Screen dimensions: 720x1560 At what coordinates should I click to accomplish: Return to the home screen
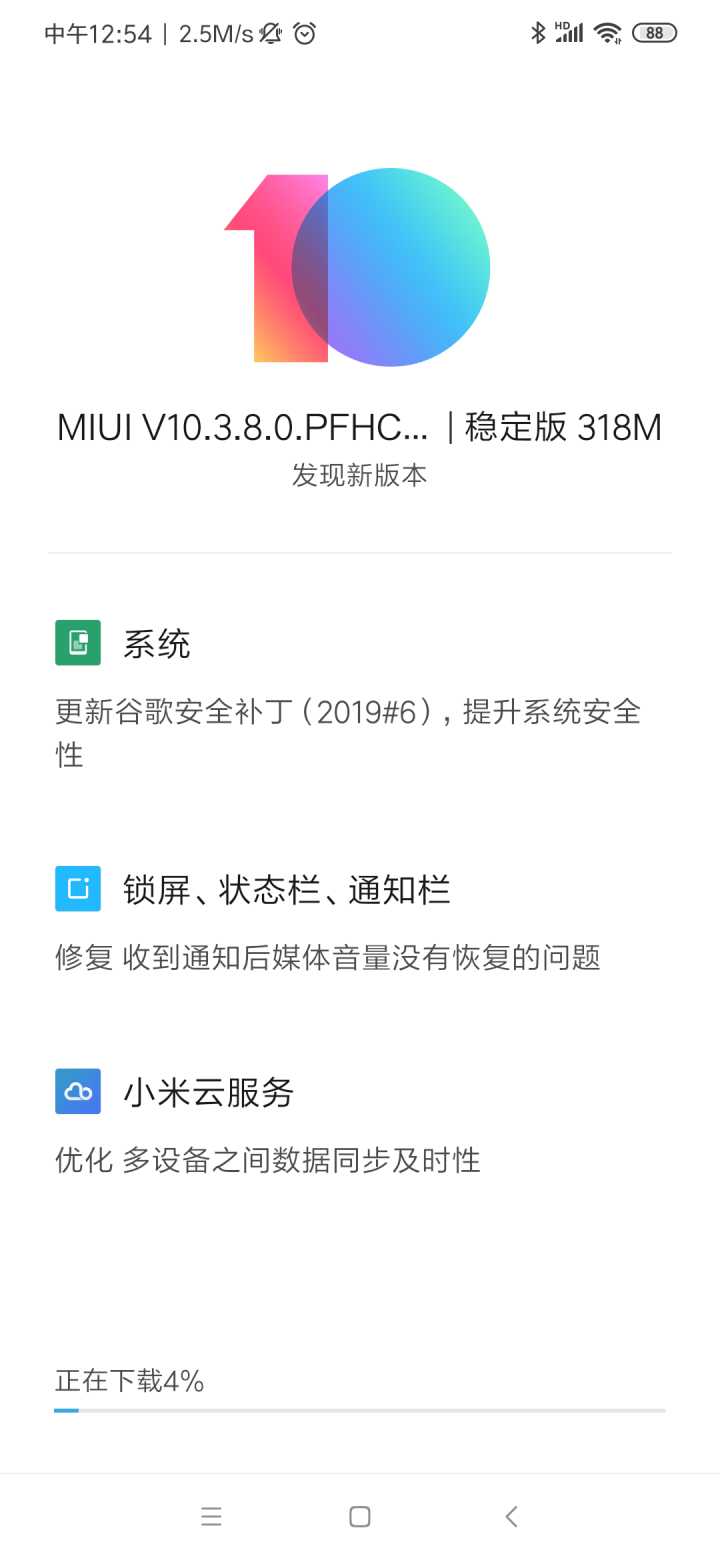360,1516
